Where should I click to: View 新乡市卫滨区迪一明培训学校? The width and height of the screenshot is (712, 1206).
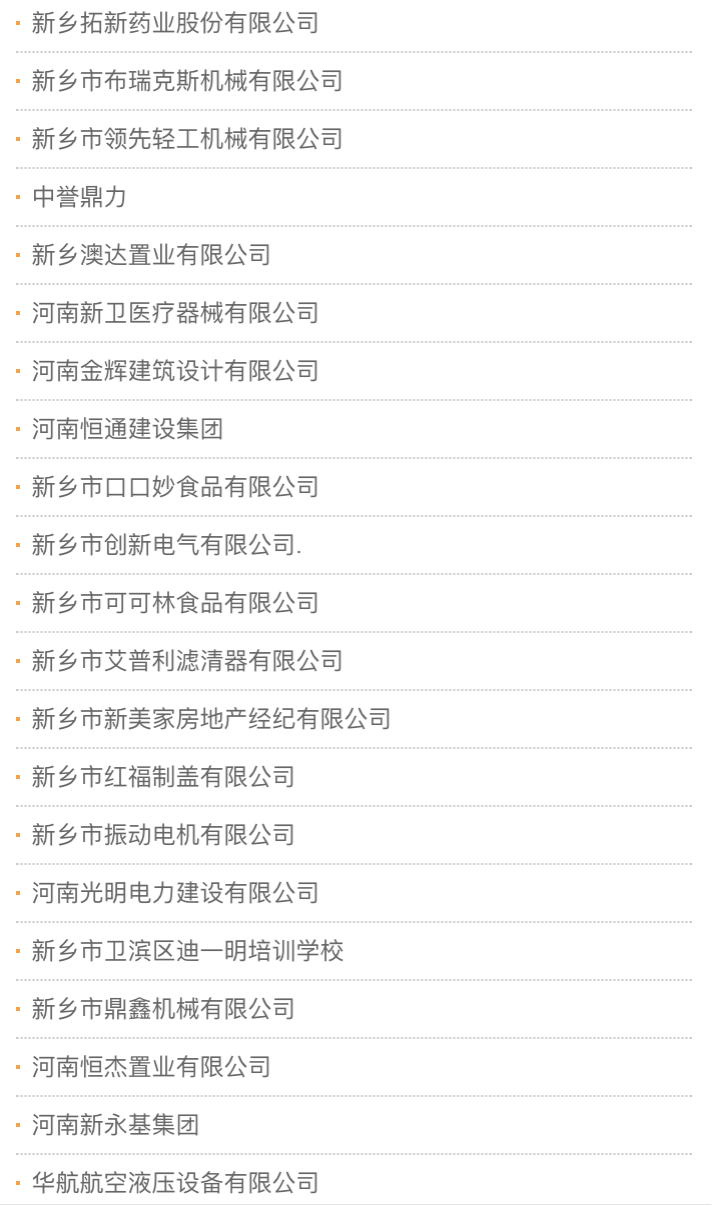pos(188,951)
